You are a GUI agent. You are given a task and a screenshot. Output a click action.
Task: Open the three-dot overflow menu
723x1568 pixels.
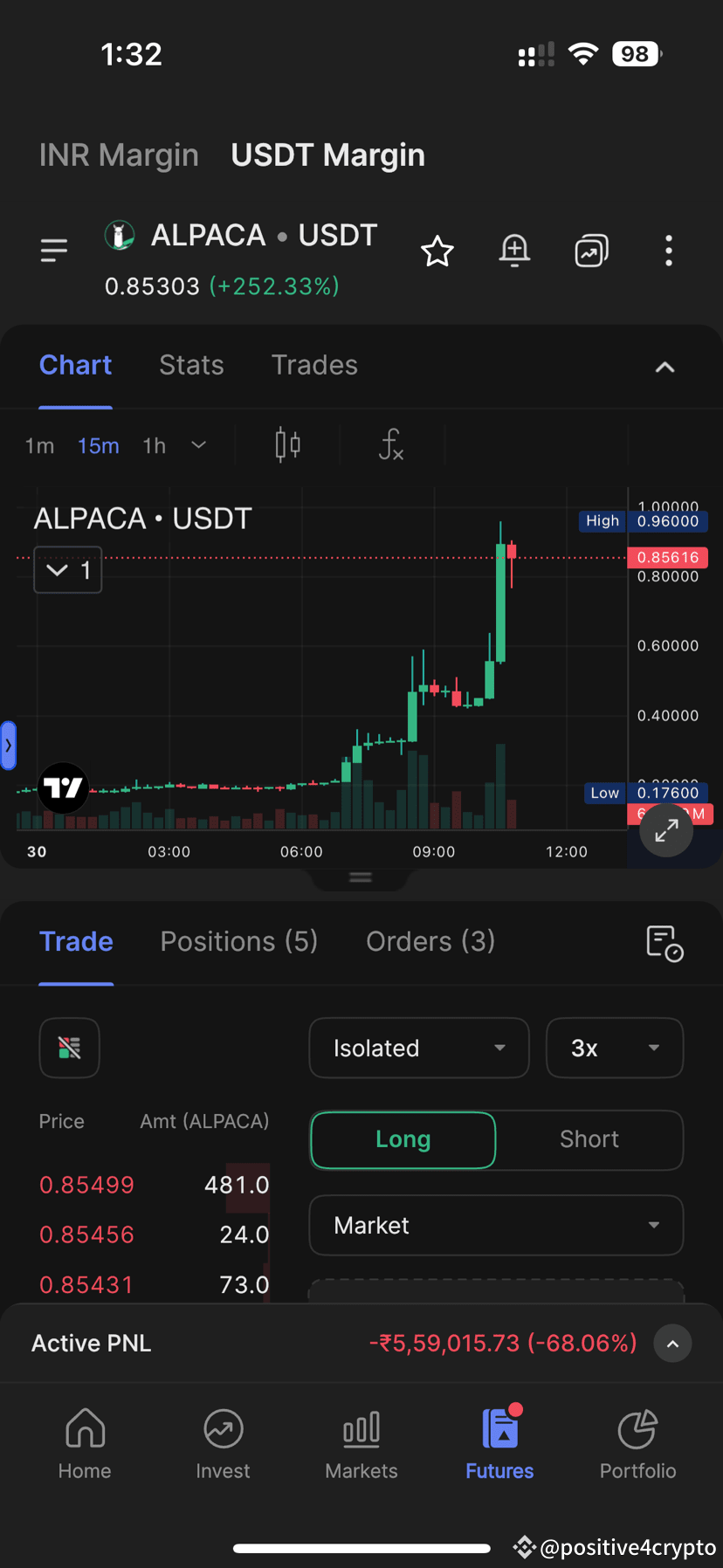[x=667, y=251]
